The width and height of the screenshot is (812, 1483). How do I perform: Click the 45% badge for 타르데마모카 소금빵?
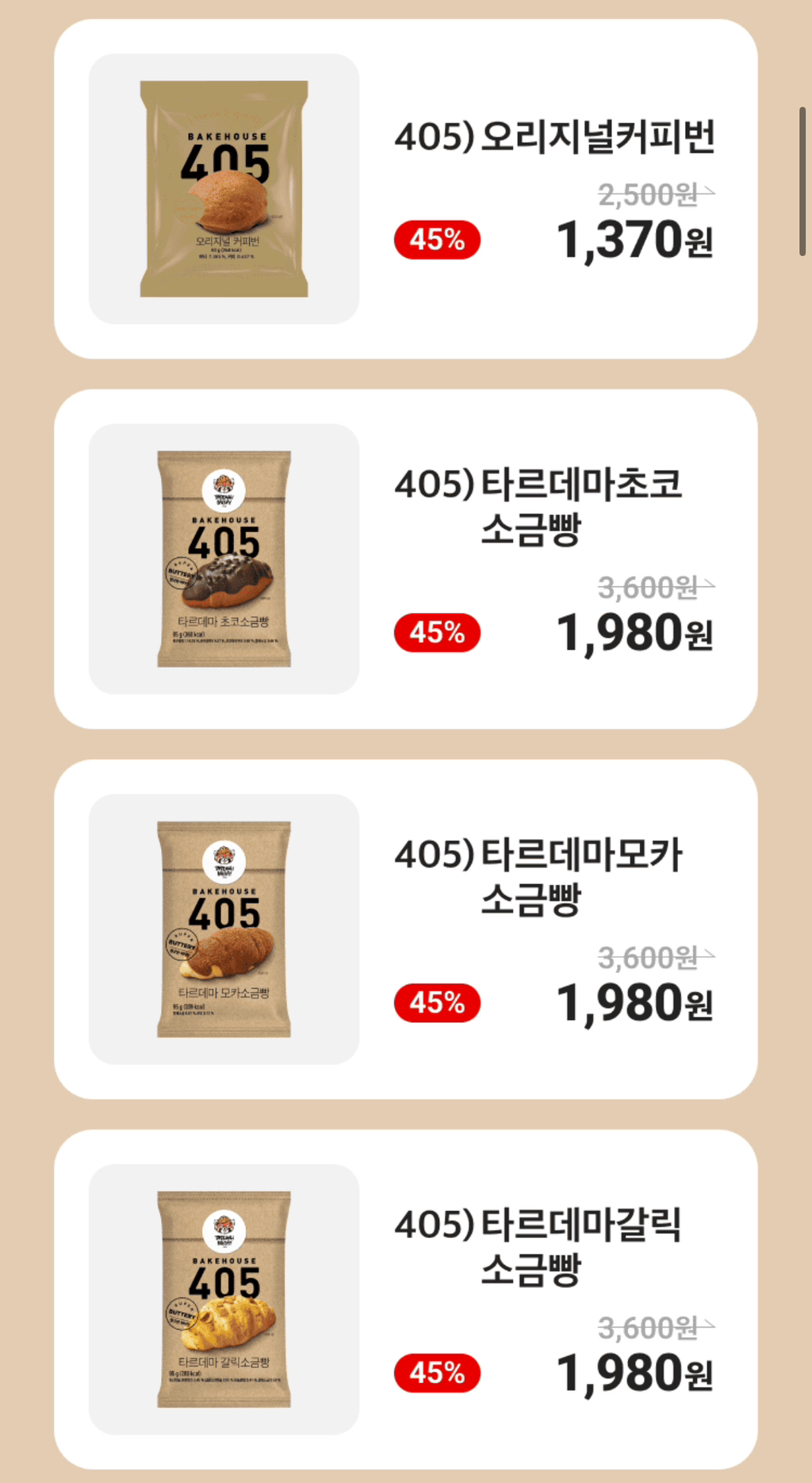click(435, 1002)
